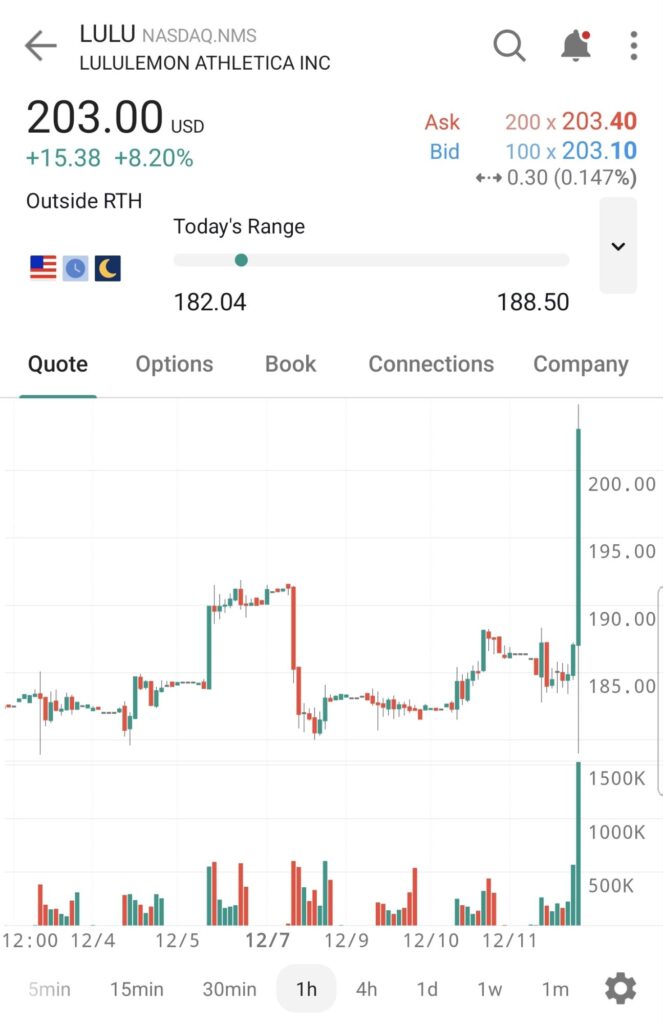Change chart to 1m interval
Image resolution: width=663 pixels, height=1024 pixels.
pos(555,989)
